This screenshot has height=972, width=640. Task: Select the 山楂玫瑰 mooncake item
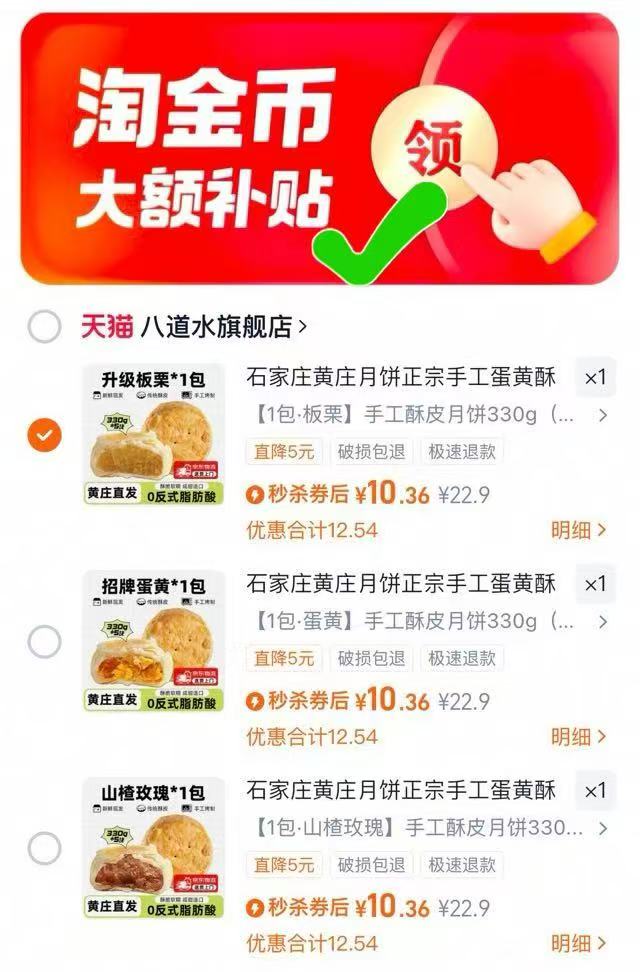click(45, 848)
